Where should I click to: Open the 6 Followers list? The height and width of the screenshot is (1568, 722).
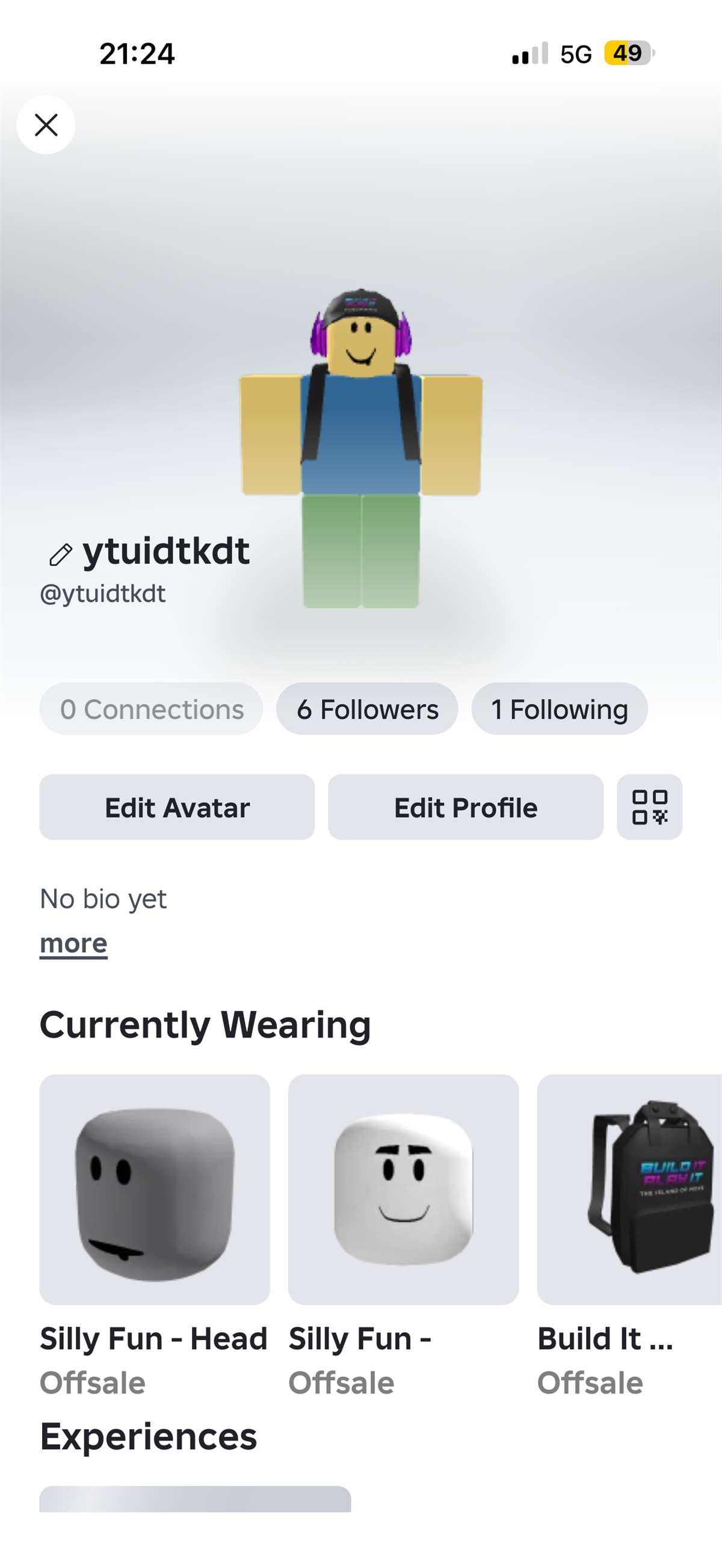(366, 709)
